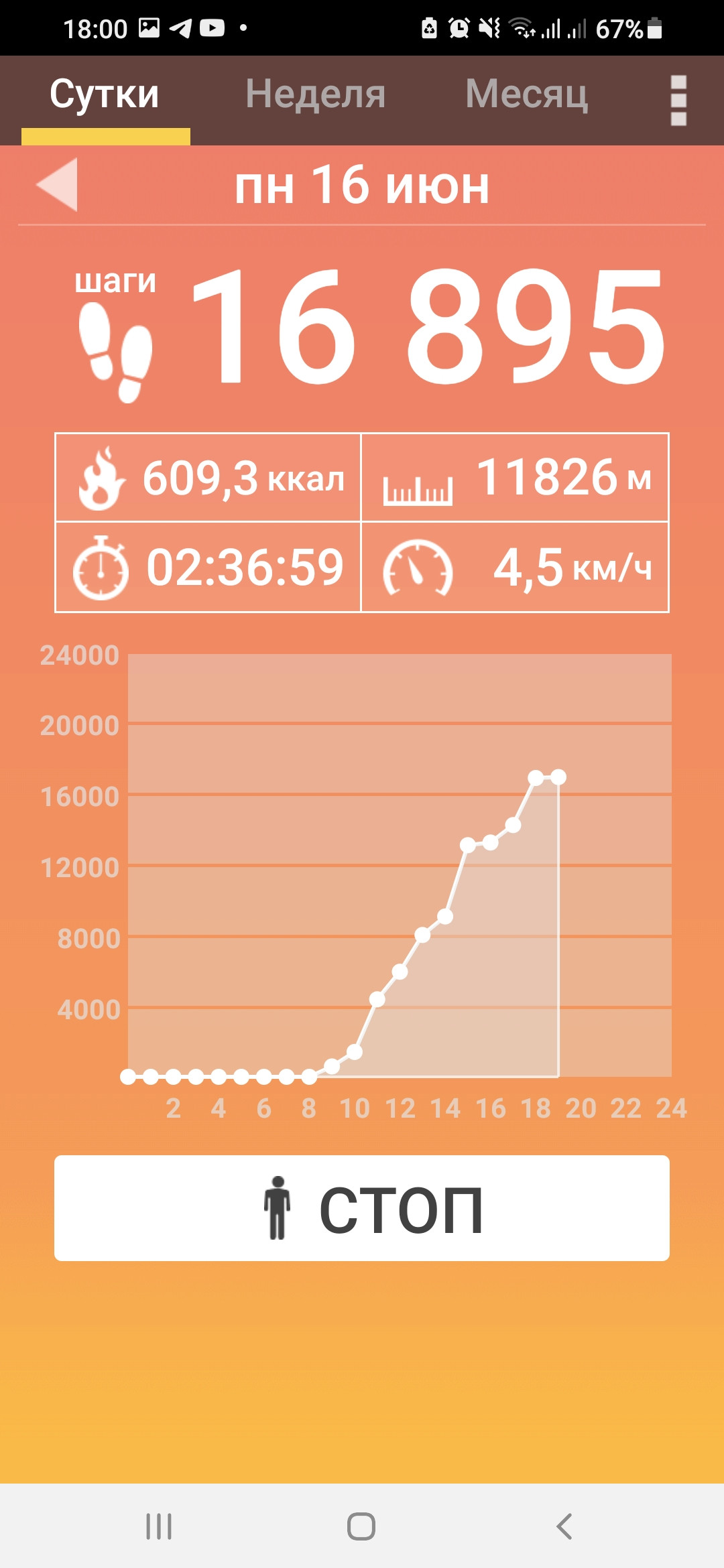
Task: Switch to the Месяц tab
Action: pos(527,94)
